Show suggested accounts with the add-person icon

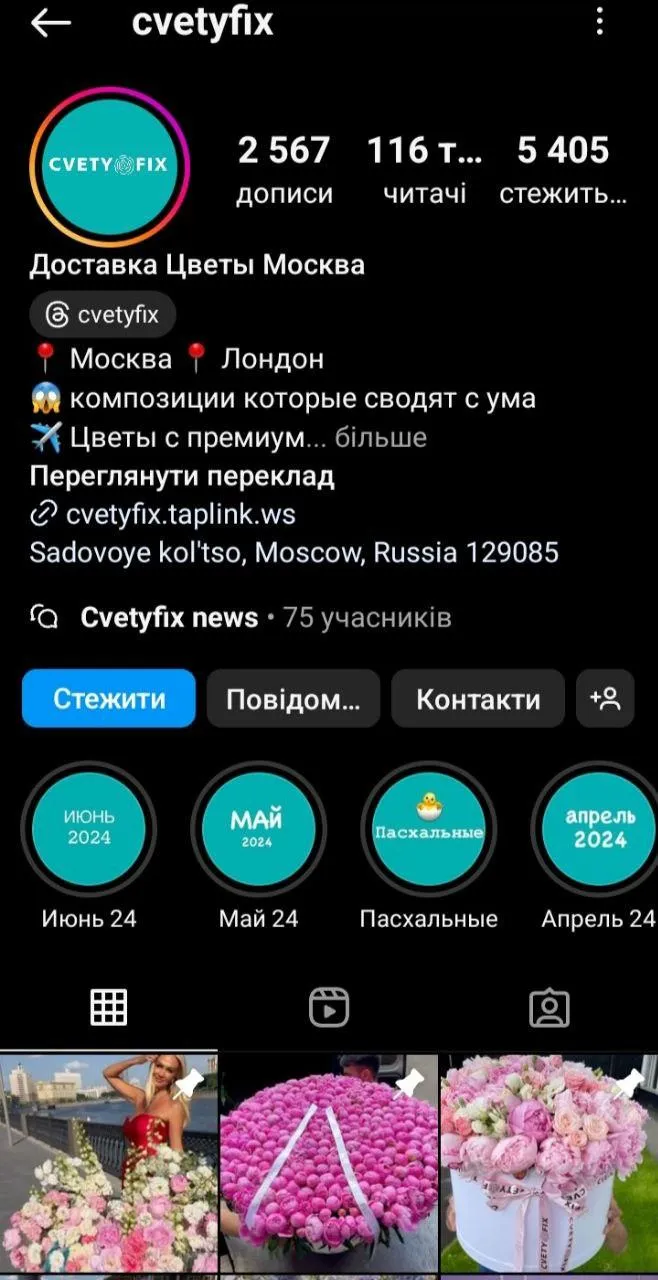[x=605, y=698]
